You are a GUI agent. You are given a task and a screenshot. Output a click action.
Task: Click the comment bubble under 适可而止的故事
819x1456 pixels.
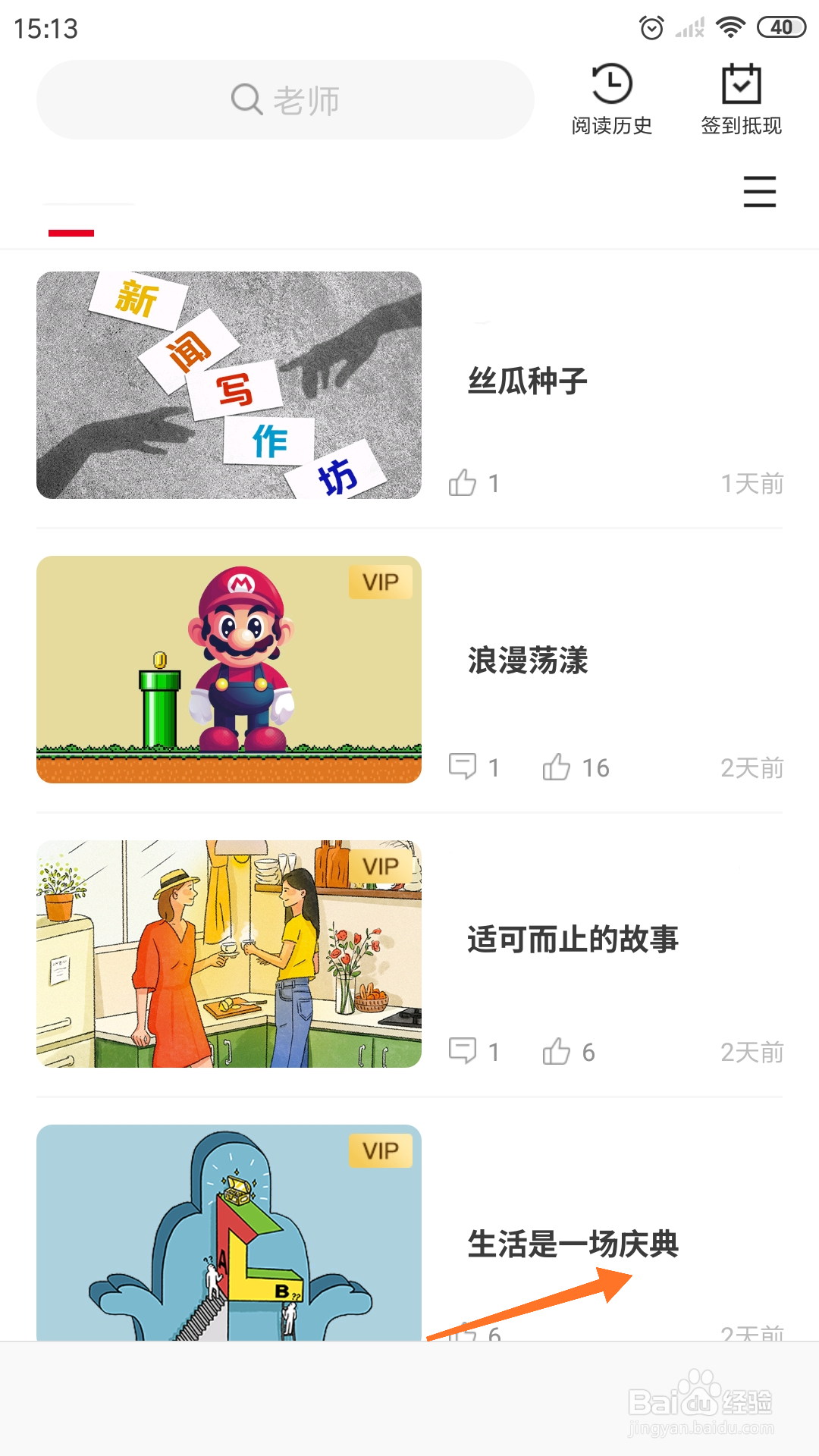pyautogui.click(x=463, y=1052)
